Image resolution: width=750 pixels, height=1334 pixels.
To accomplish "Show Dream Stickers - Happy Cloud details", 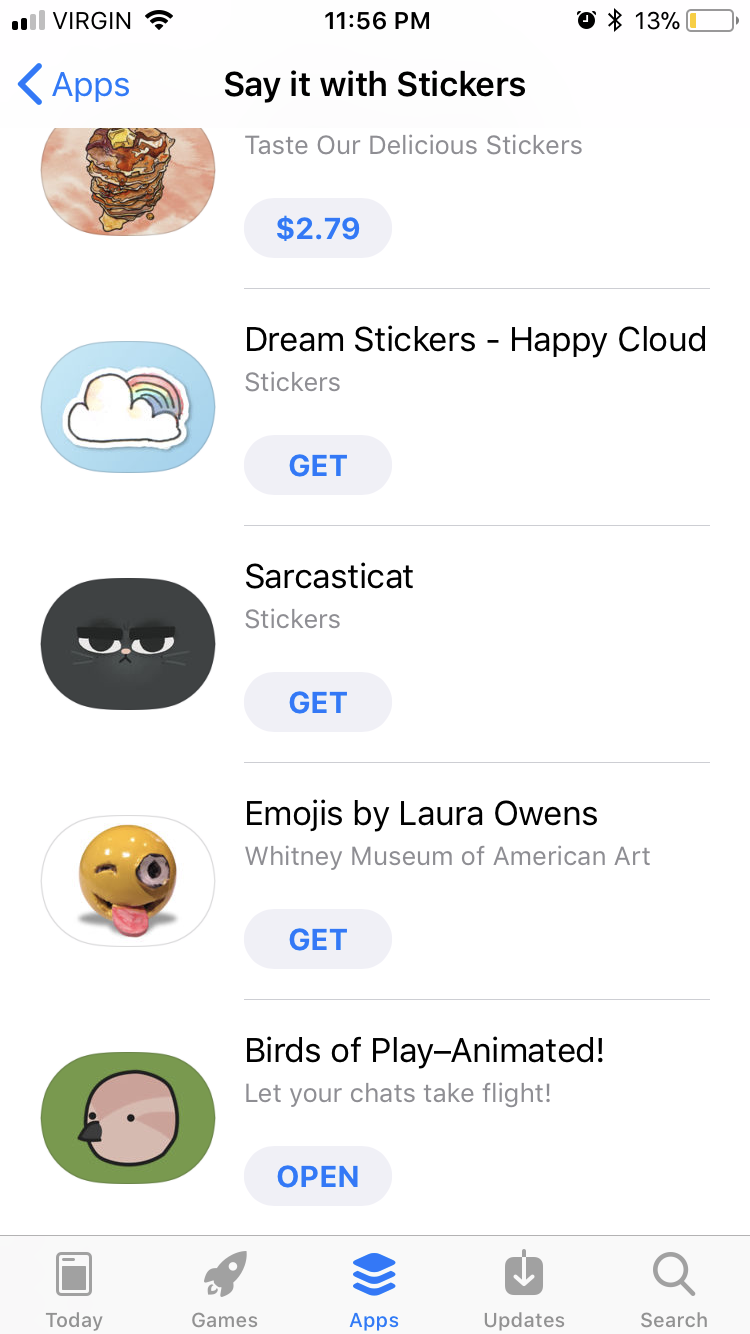I will click(475, 340).
